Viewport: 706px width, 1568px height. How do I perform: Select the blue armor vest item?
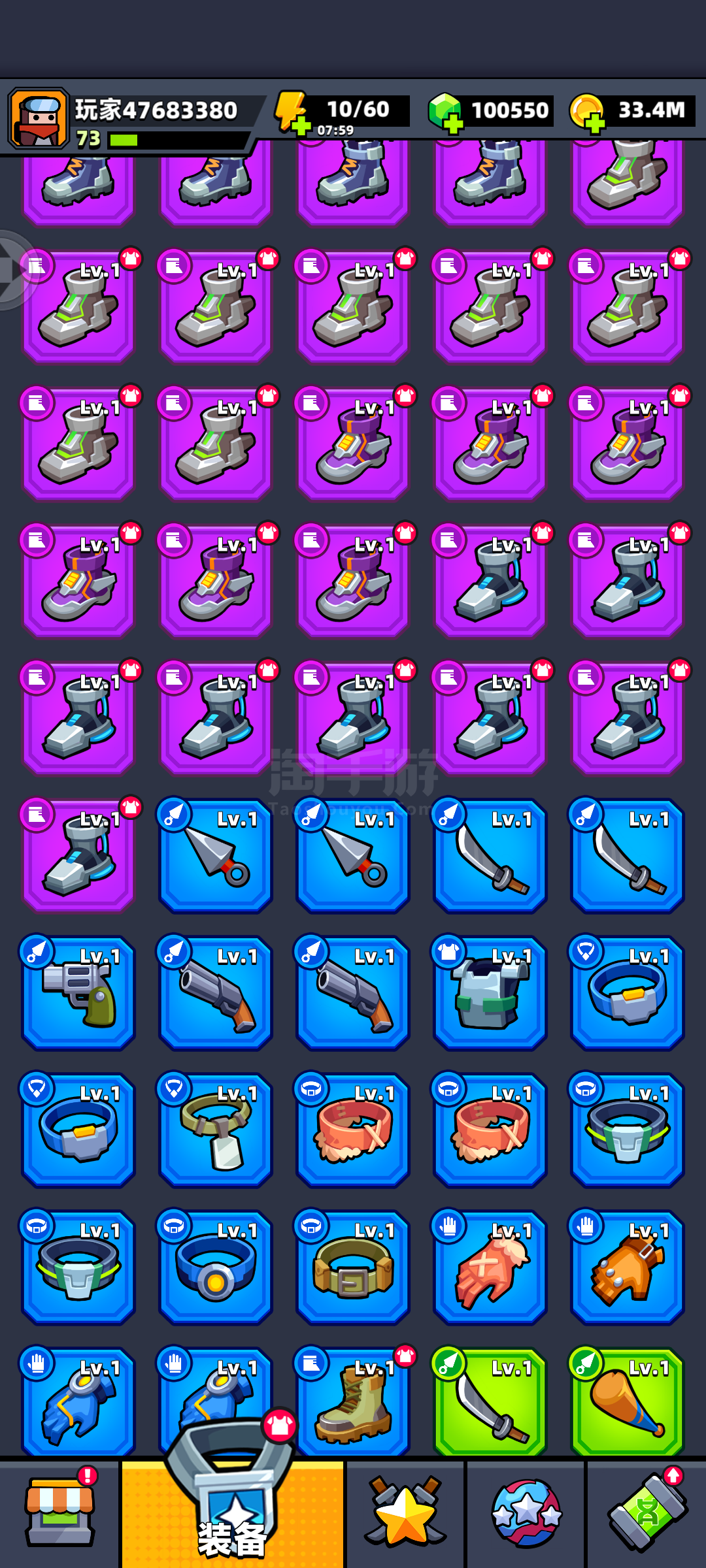(x=490, y=992)
